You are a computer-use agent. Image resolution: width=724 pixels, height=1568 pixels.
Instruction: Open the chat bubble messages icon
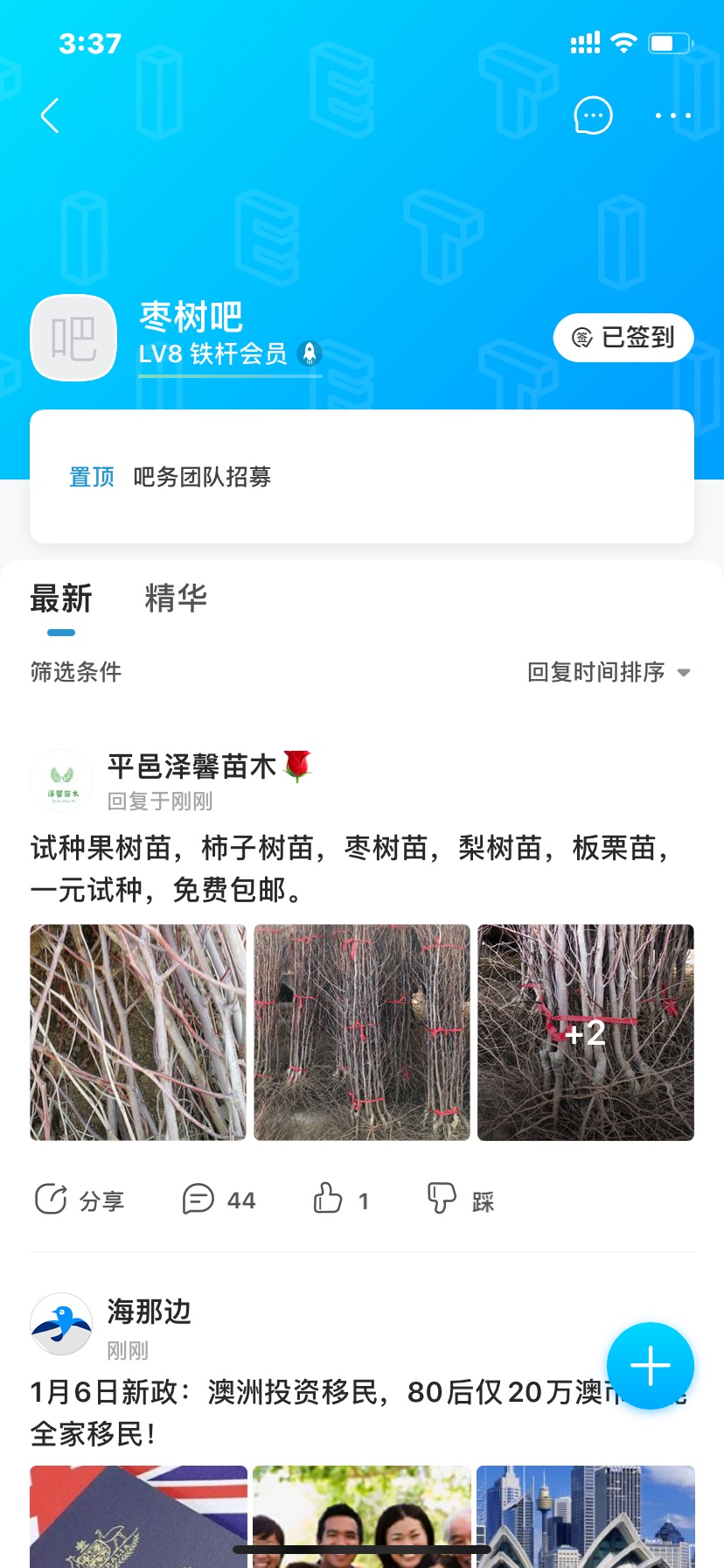pyautogui.click(x=593, y=115)
